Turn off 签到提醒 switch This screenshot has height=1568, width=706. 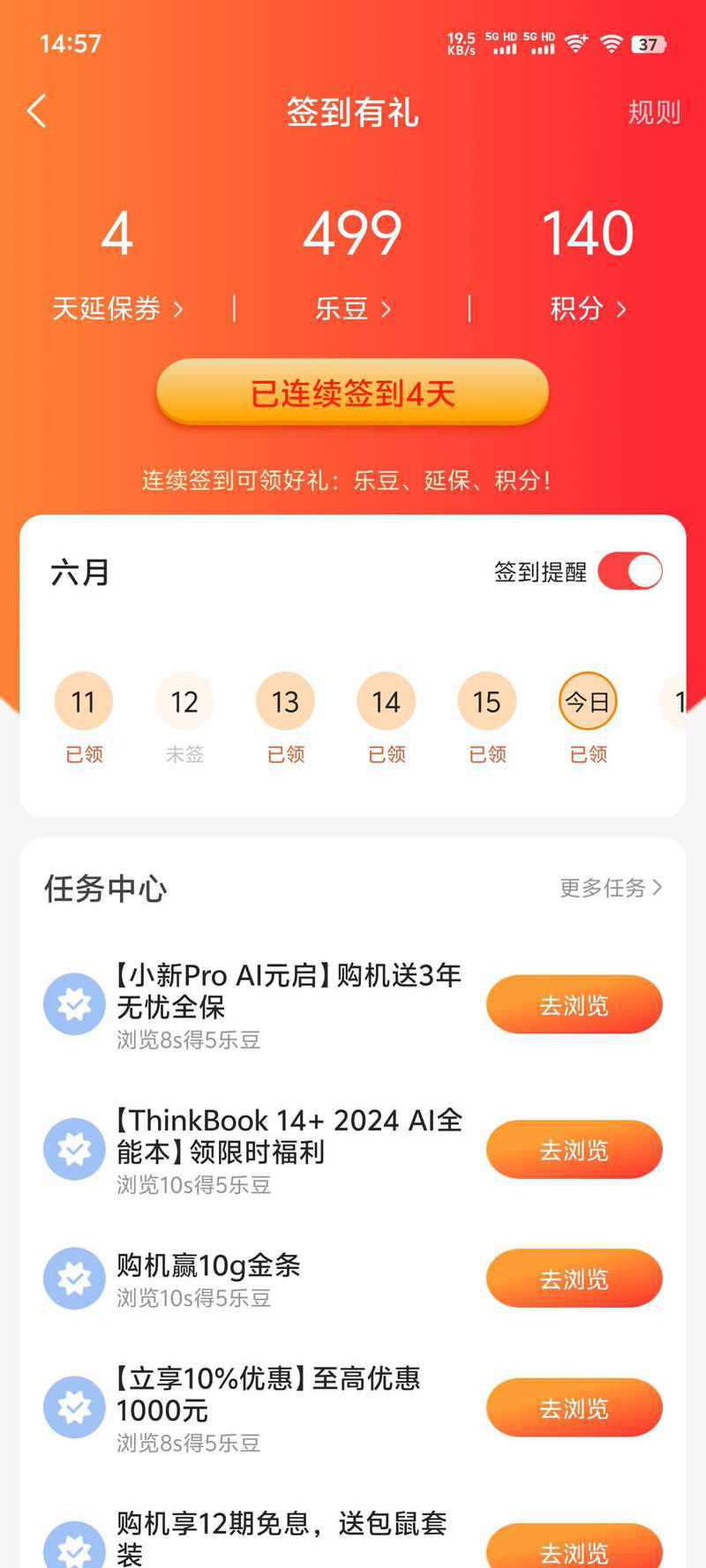coord(630,571)
